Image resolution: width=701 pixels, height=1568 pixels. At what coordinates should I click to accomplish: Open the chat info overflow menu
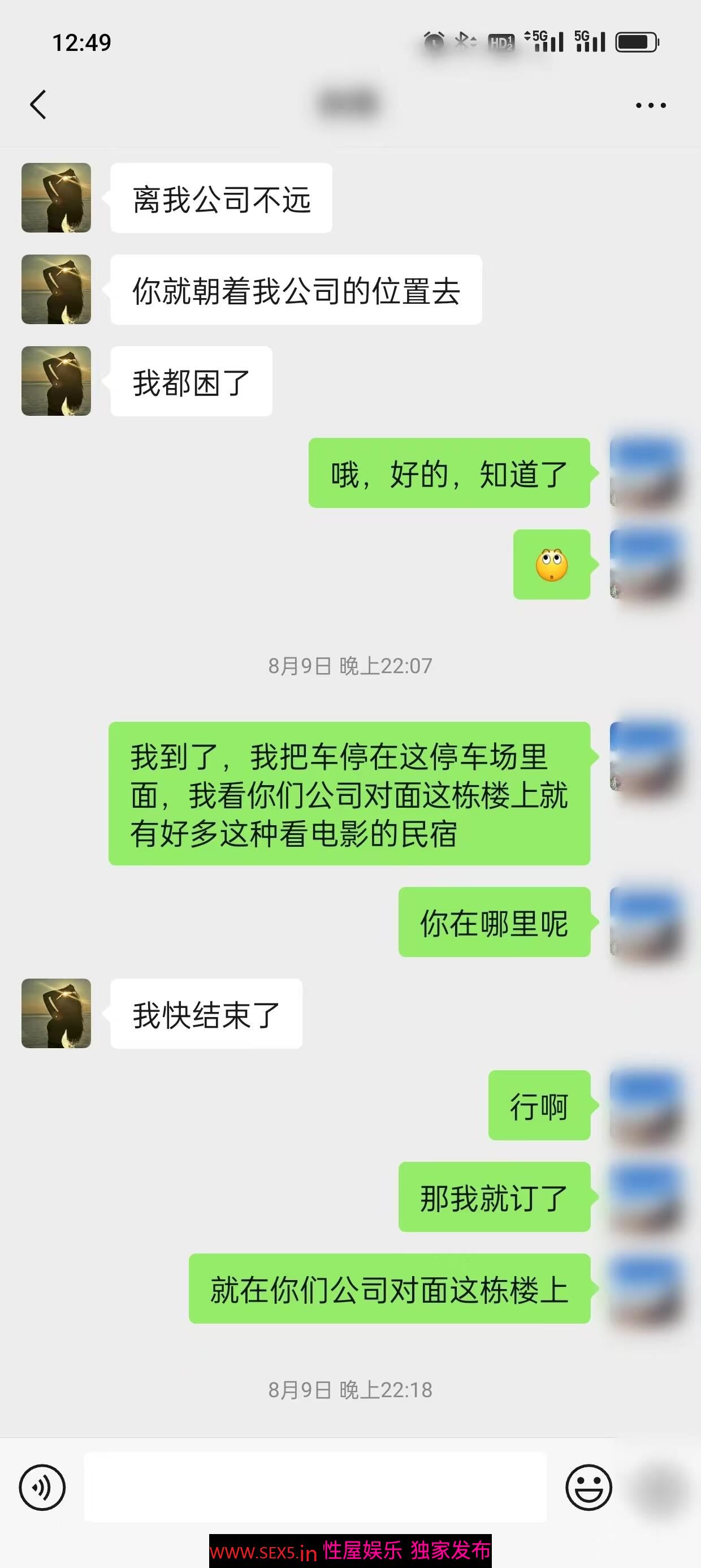pyautogui.click(x=651, y=105)
